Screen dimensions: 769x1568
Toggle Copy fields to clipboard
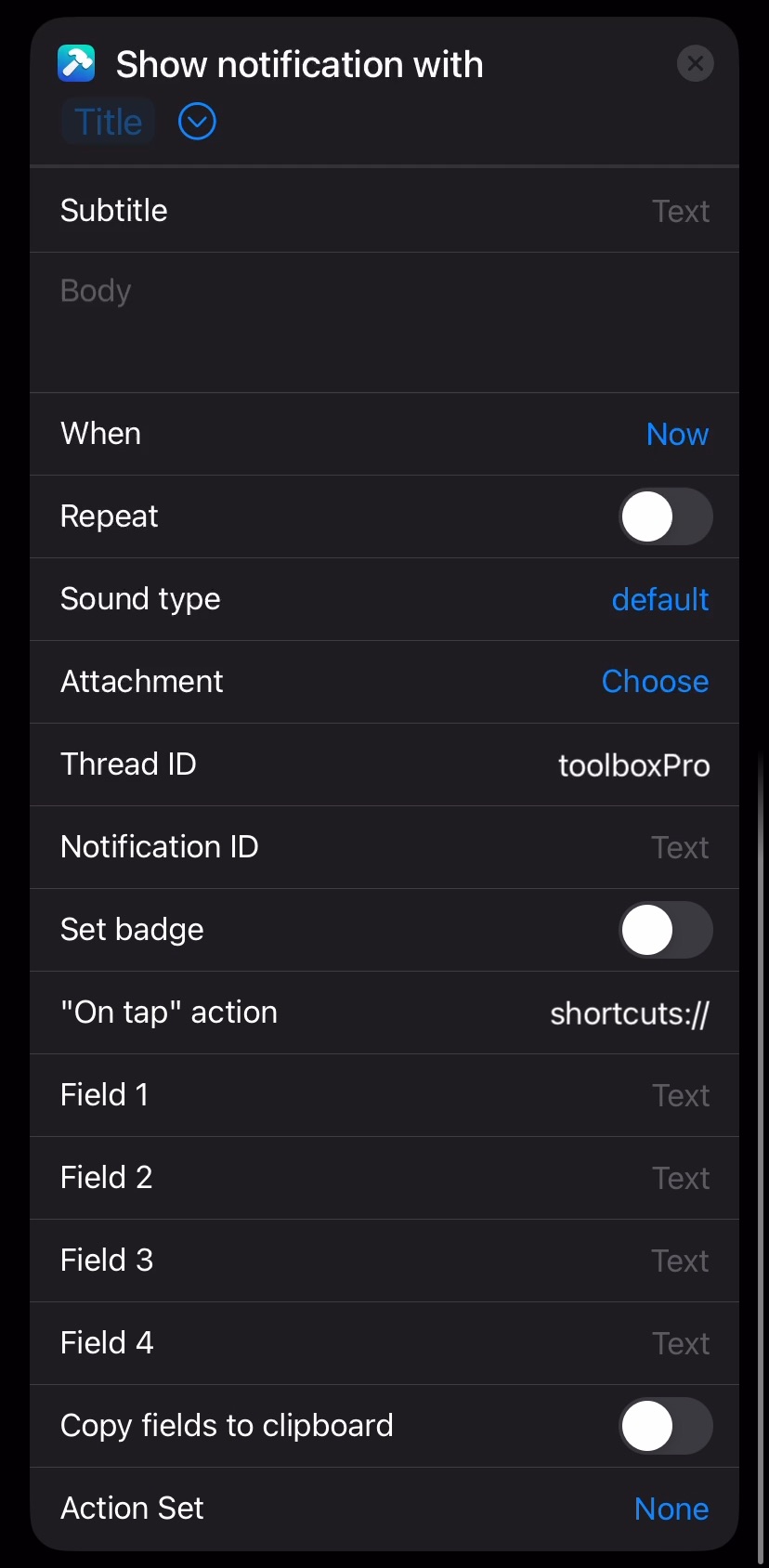click(666, 1426)
